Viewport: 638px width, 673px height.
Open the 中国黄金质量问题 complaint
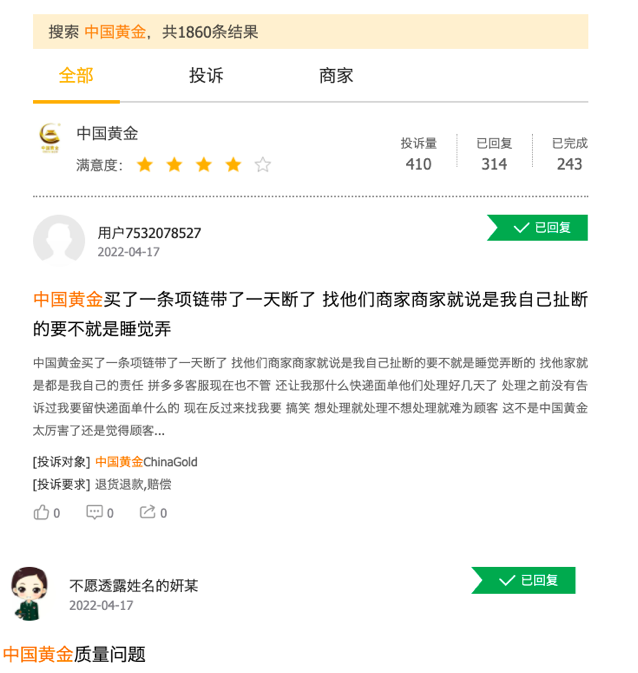(75, 655)
